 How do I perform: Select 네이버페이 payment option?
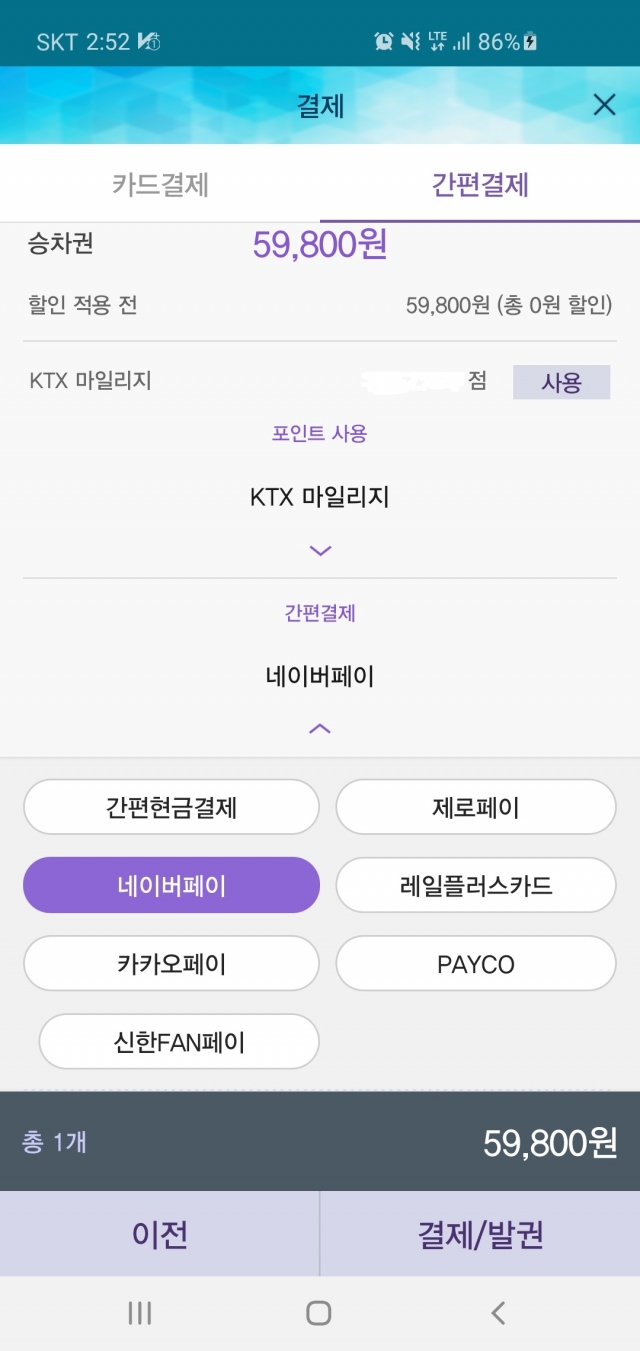click(x=171, y=885)
